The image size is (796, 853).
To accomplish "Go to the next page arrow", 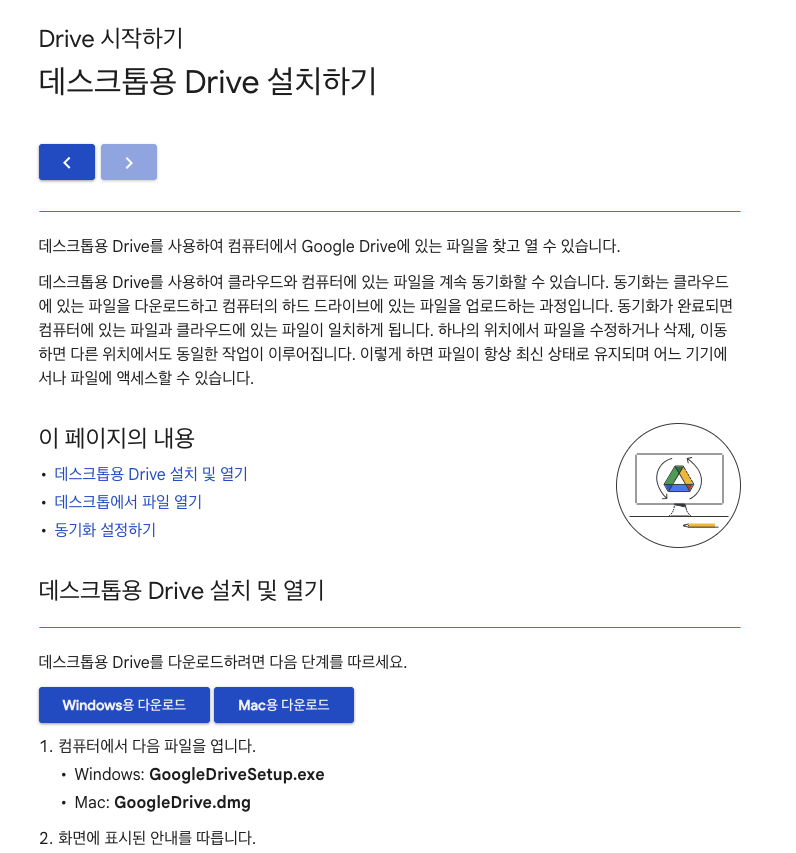I will (x=129, y=162).
